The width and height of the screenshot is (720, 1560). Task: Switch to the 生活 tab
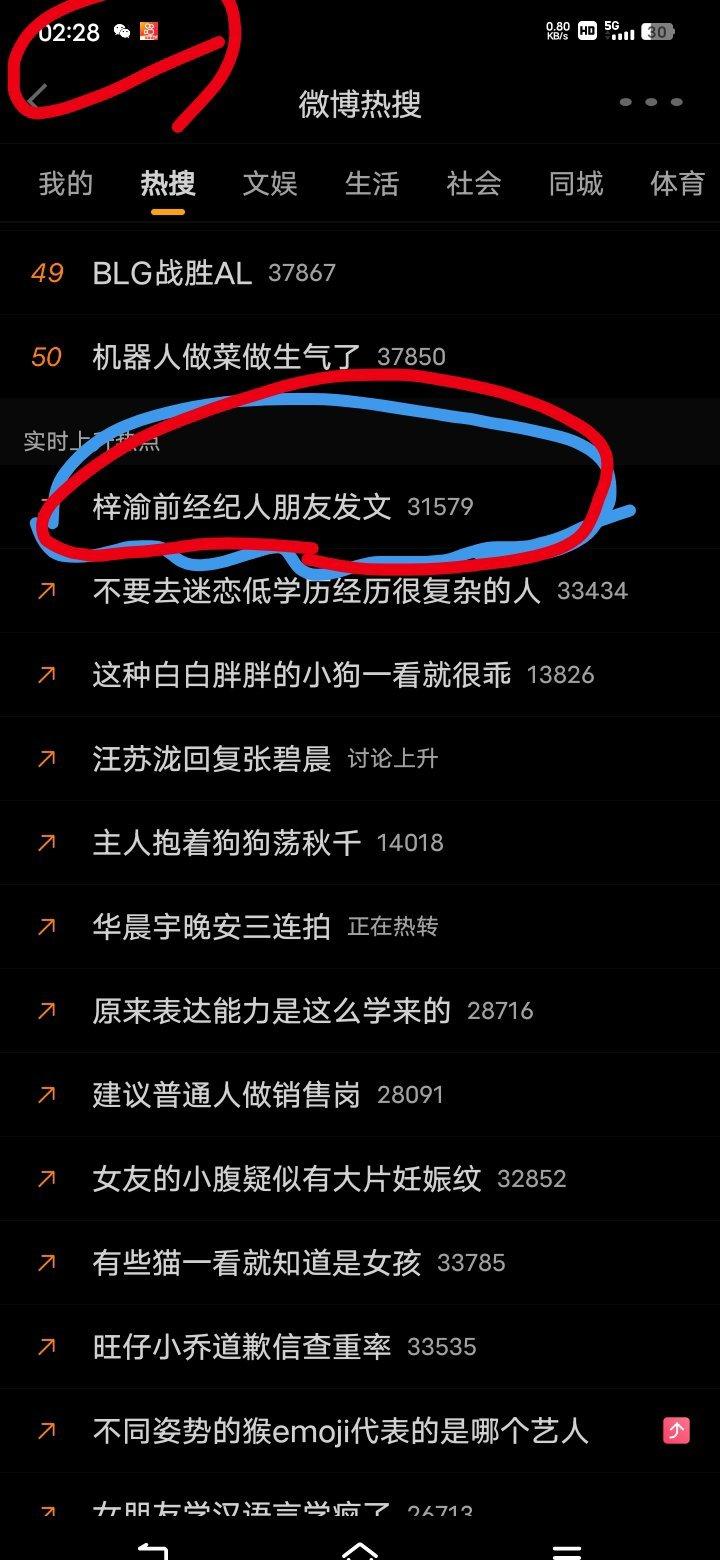372,184
